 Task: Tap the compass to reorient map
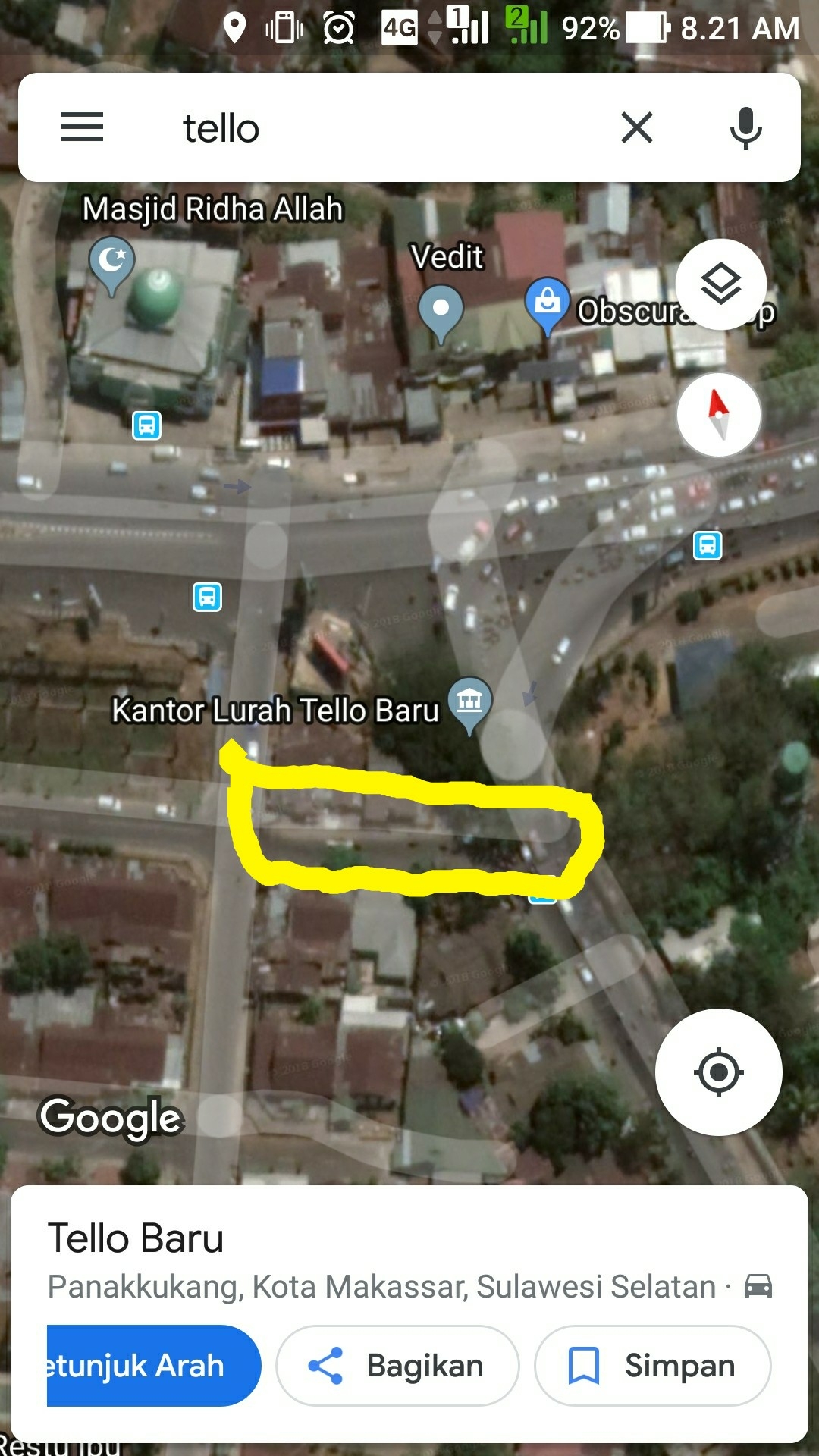tap(719, 415)
